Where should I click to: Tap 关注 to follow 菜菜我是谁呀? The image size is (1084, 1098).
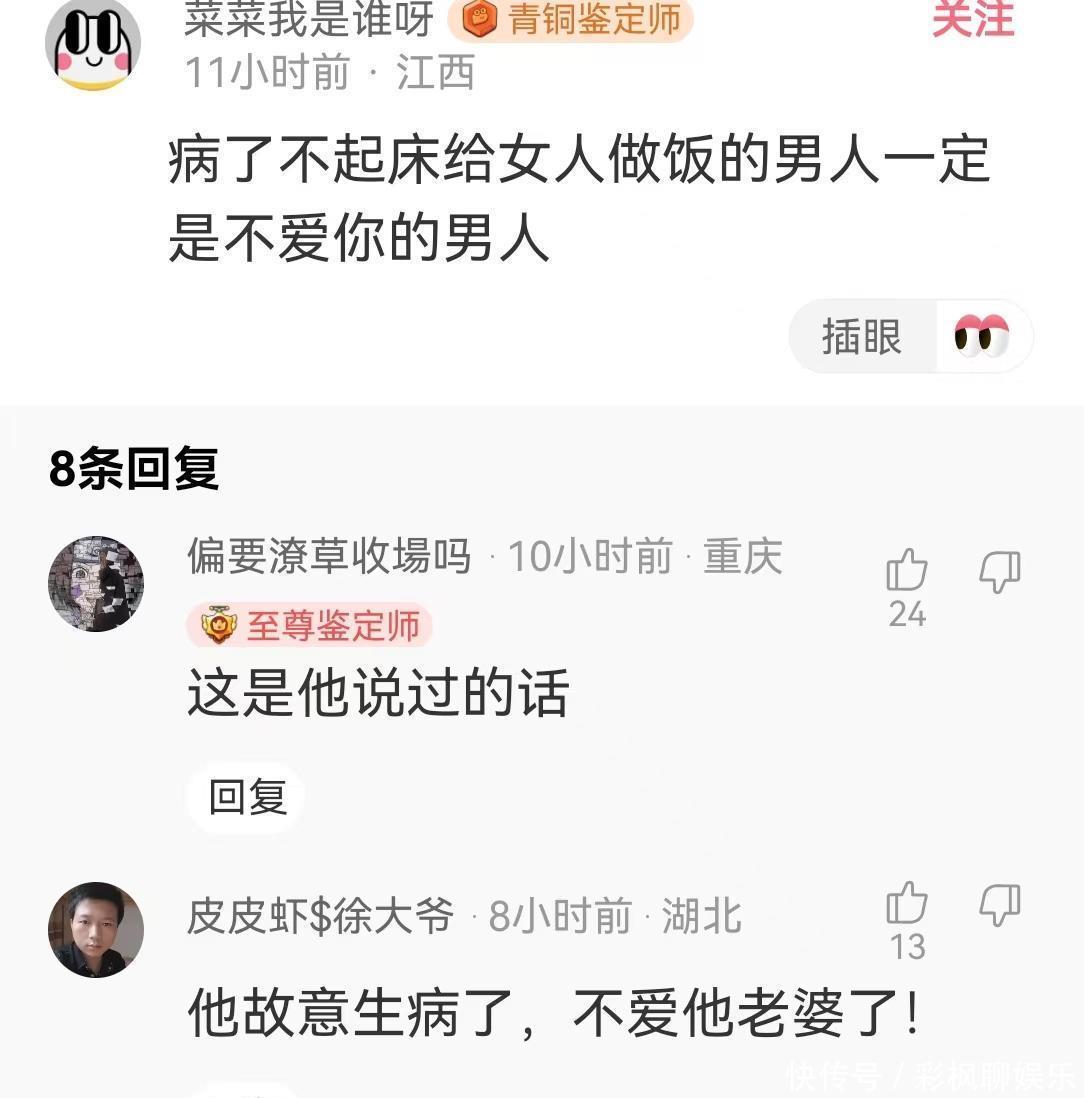pos(972,18)
